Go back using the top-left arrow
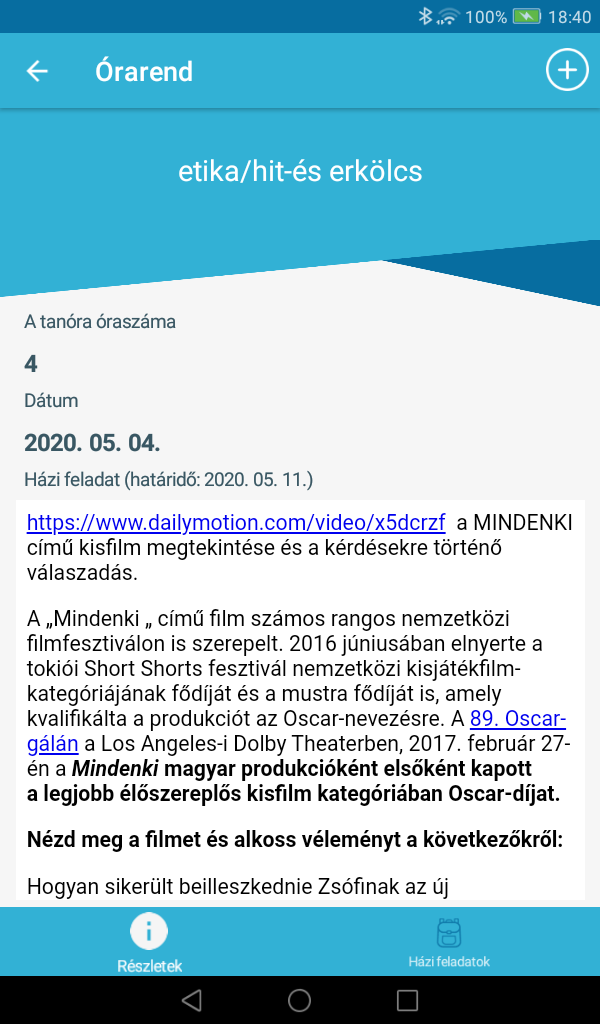Viewport: 600px width, 1024px height. (x=37, y=71)
